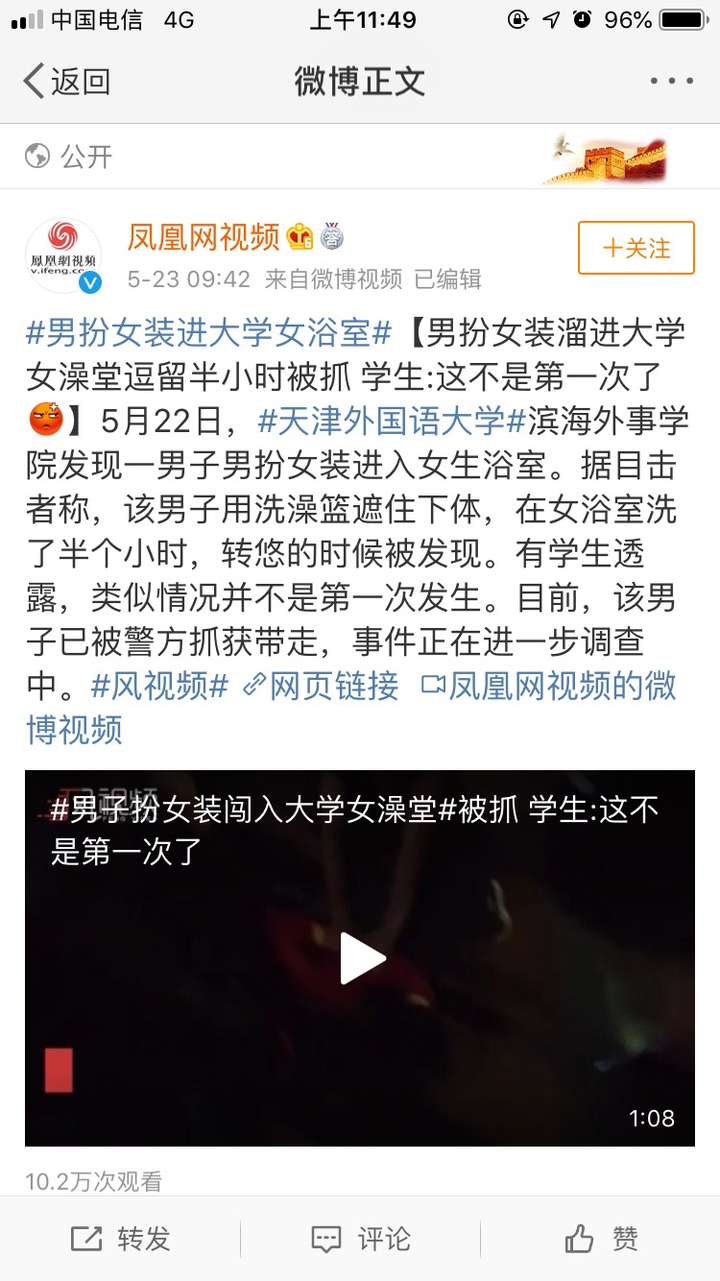
Task: Follow 凤凰网视频 with the 关注 button
Action: click(636, 248)
